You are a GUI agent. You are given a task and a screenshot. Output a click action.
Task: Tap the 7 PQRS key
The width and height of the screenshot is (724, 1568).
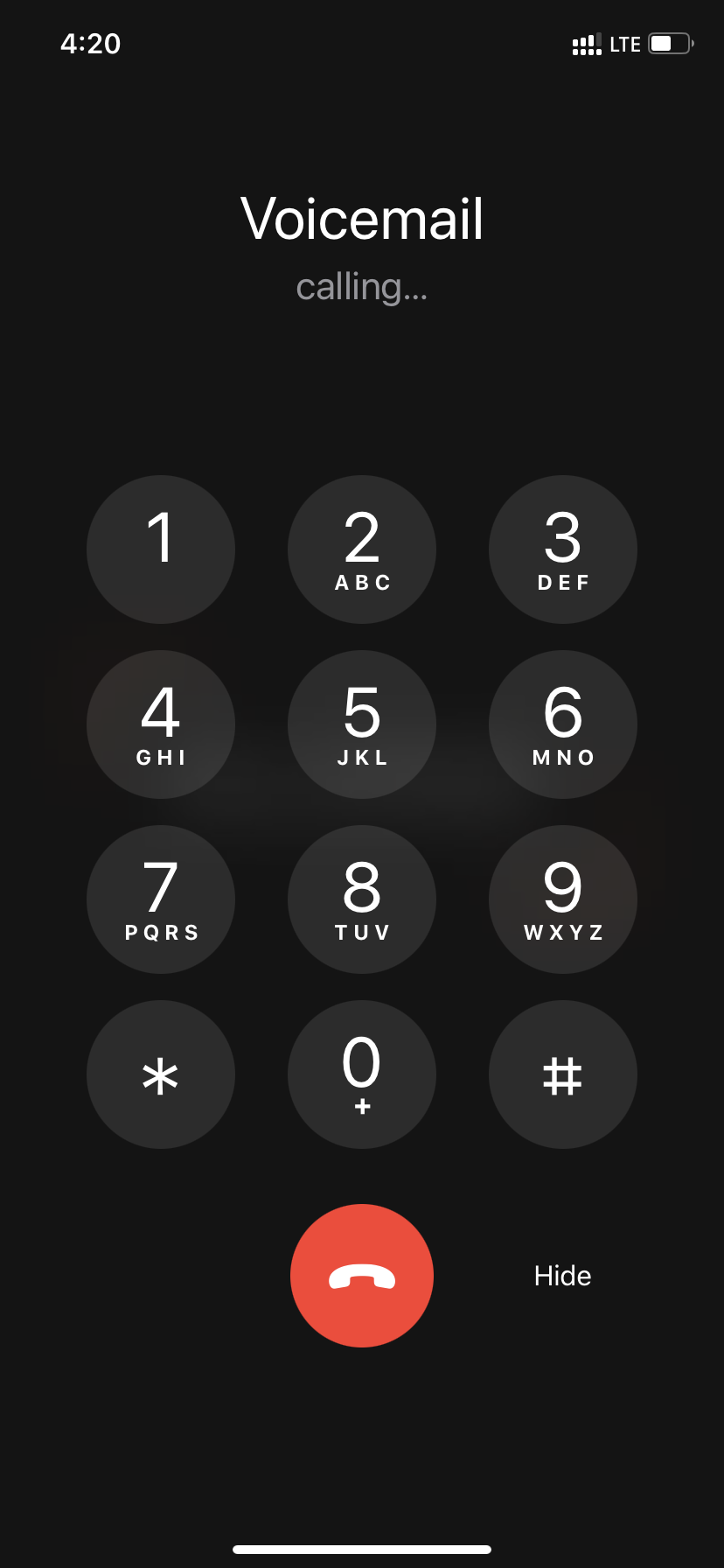pos(161,899)
